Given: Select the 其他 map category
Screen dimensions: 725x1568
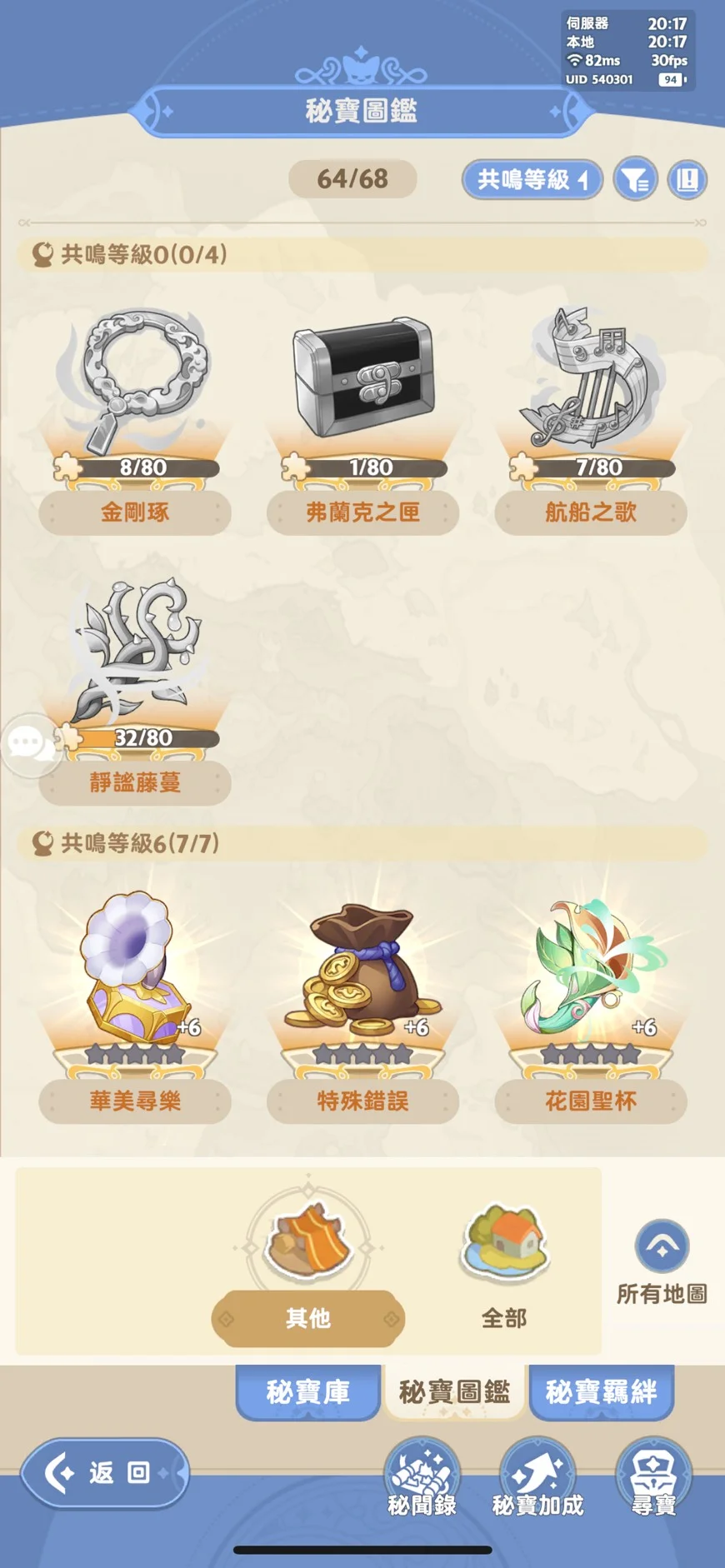Looking at the screenshot, I should point(308,1266).
